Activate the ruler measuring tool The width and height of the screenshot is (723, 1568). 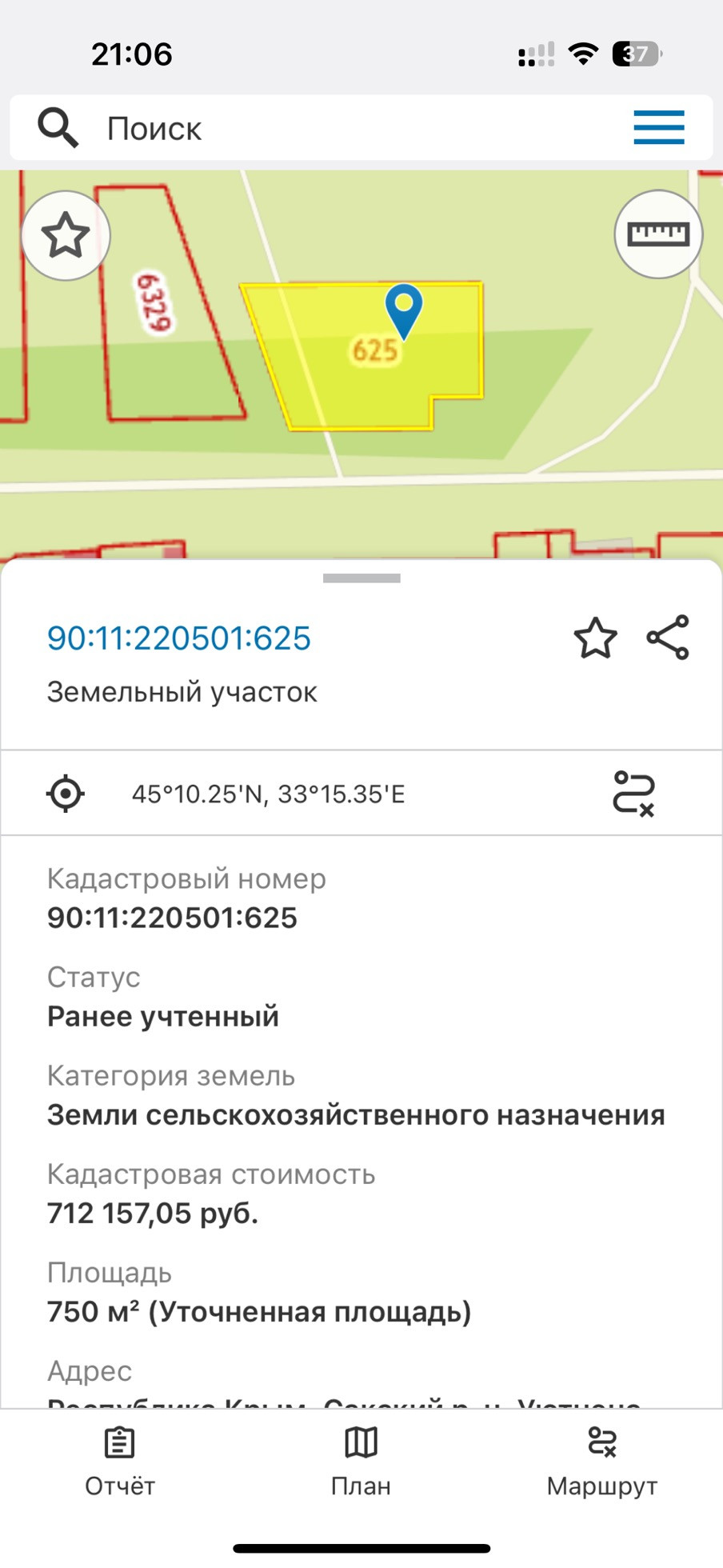[658, 234]
